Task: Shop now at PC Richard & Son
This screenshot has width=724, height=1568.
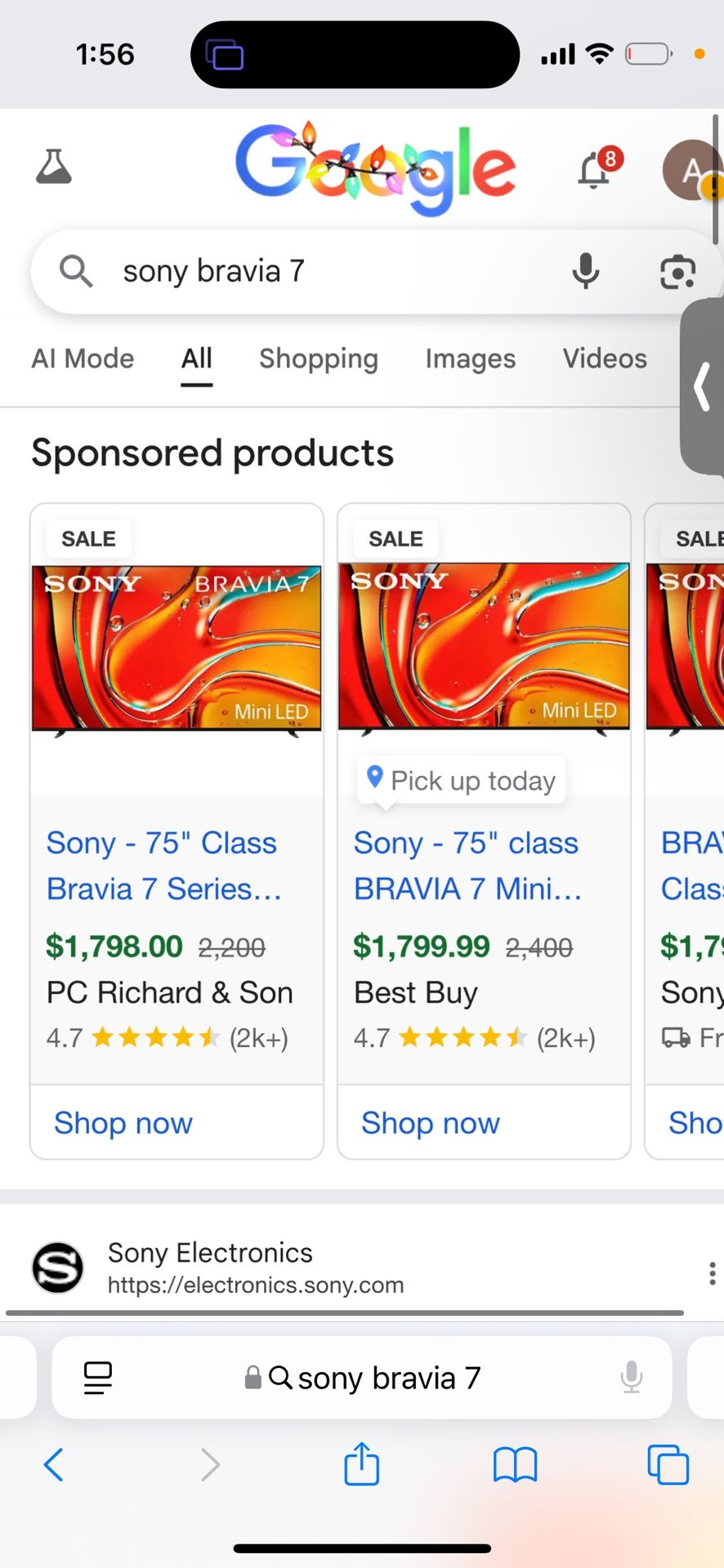Action: [x=122, y=1123]
